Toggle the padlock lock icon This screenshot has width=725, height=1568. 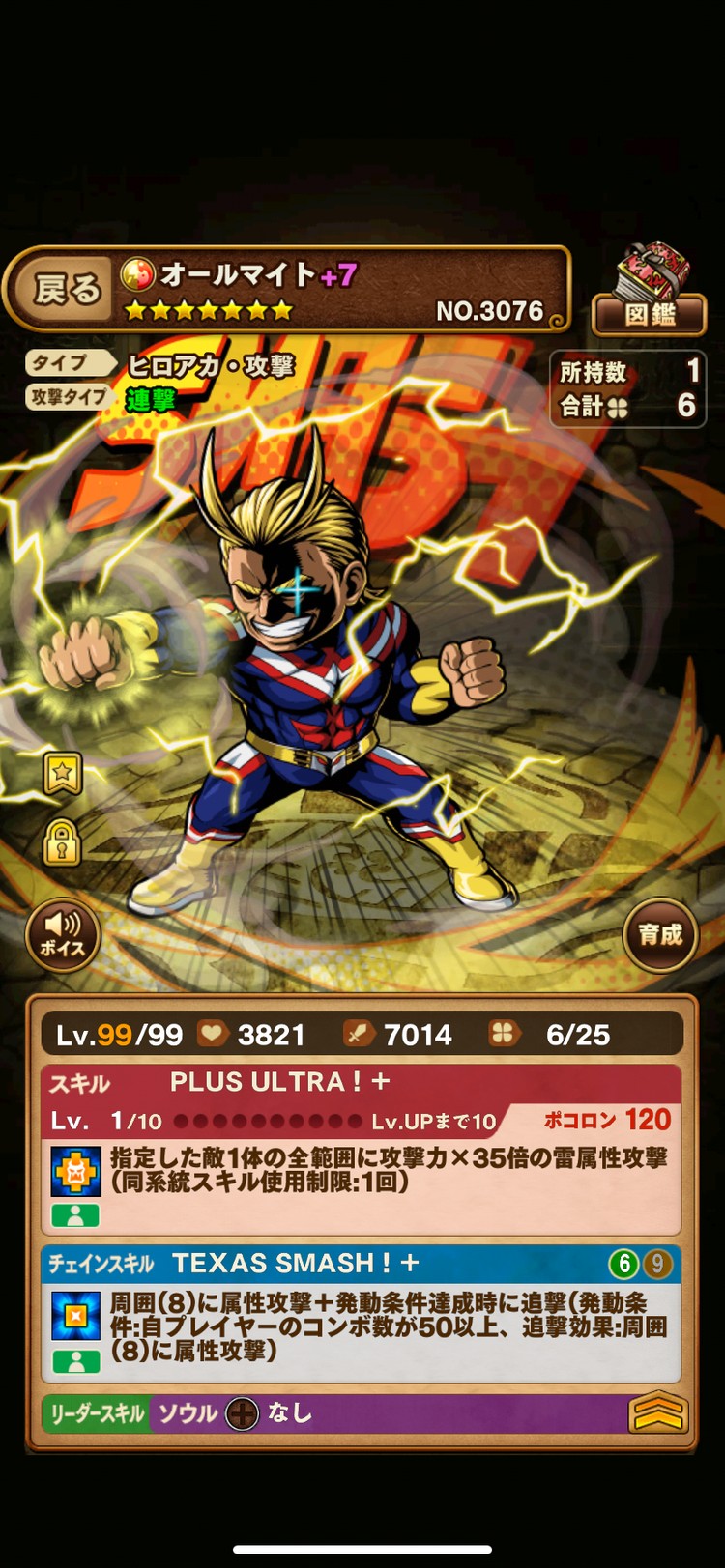click(62, 842)
